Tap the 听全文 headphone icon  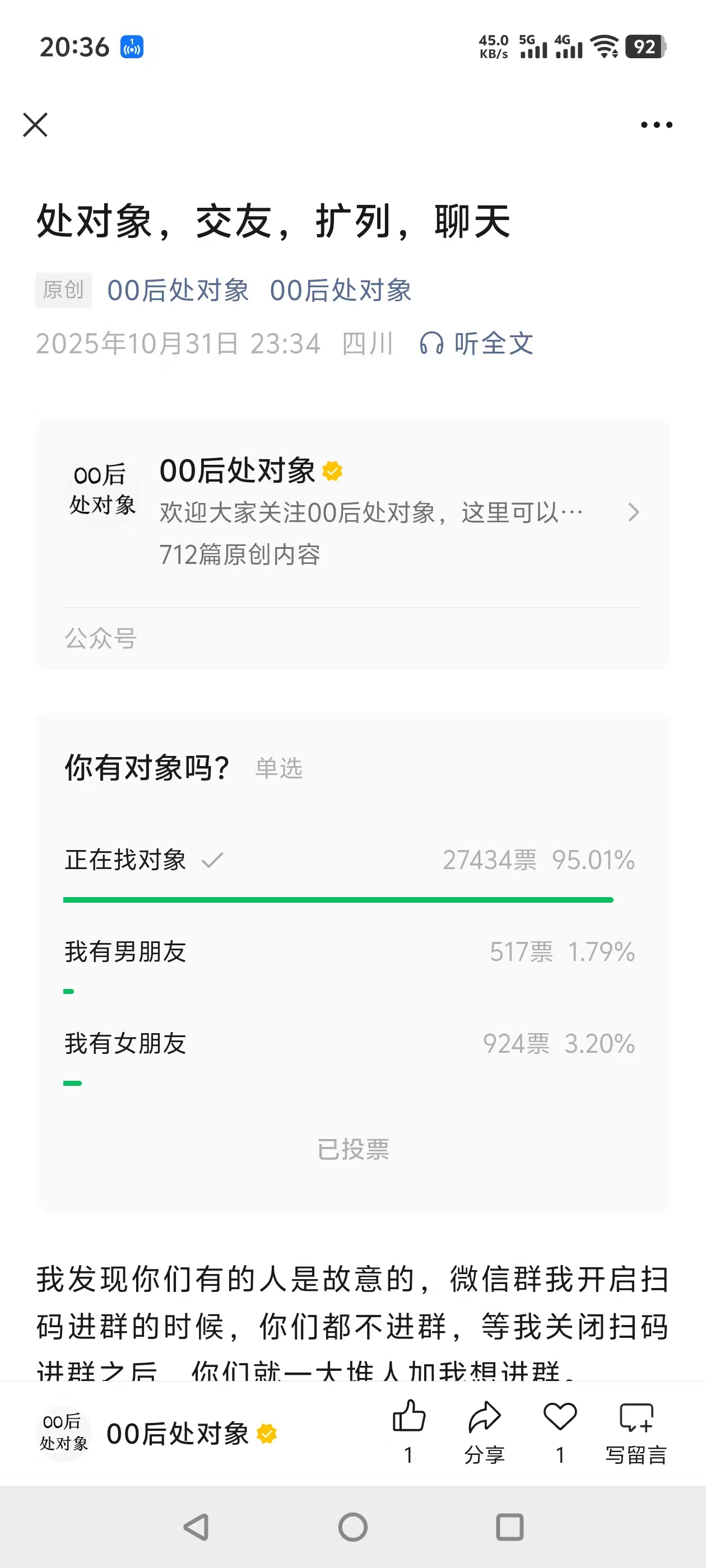point(433,344)
